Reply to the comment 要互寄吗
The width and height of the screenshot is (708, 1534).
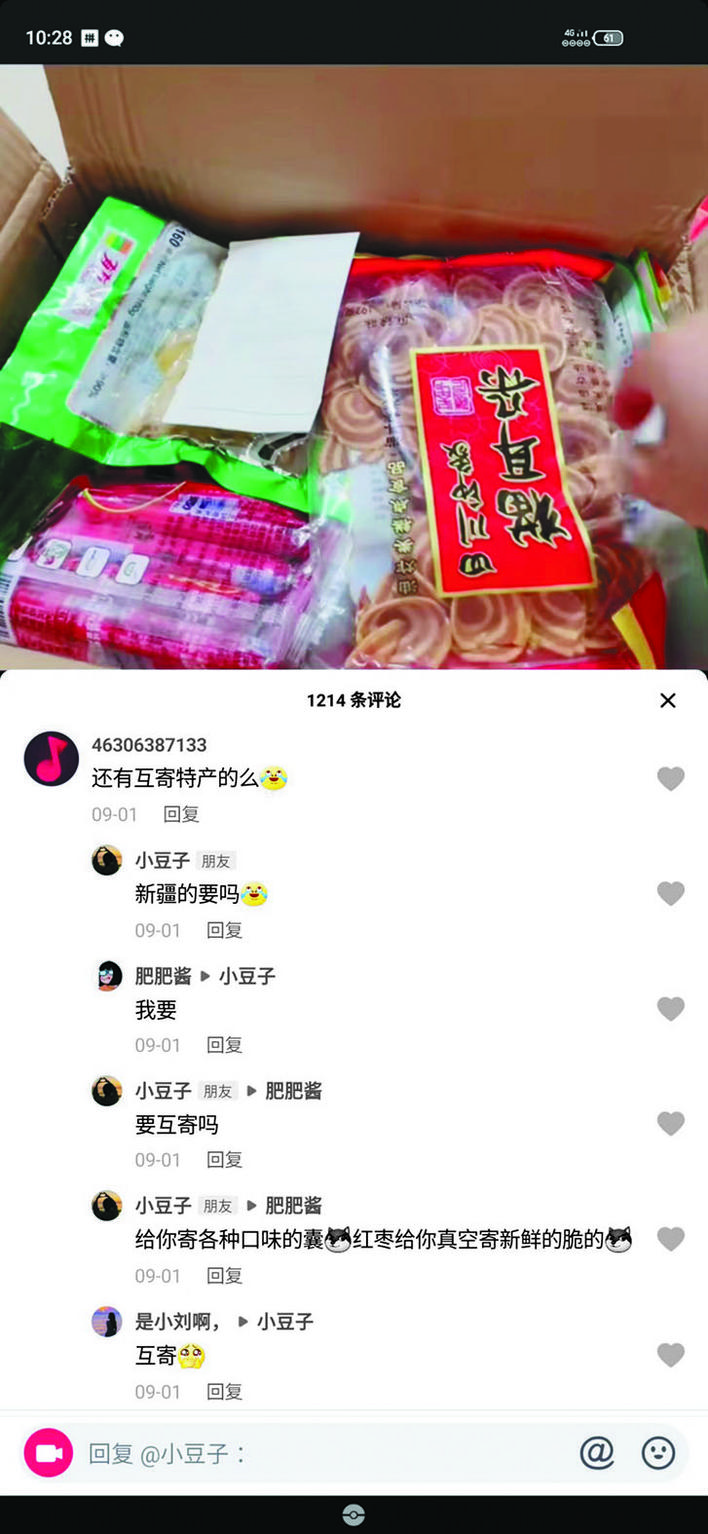(x=224, y=1160)
